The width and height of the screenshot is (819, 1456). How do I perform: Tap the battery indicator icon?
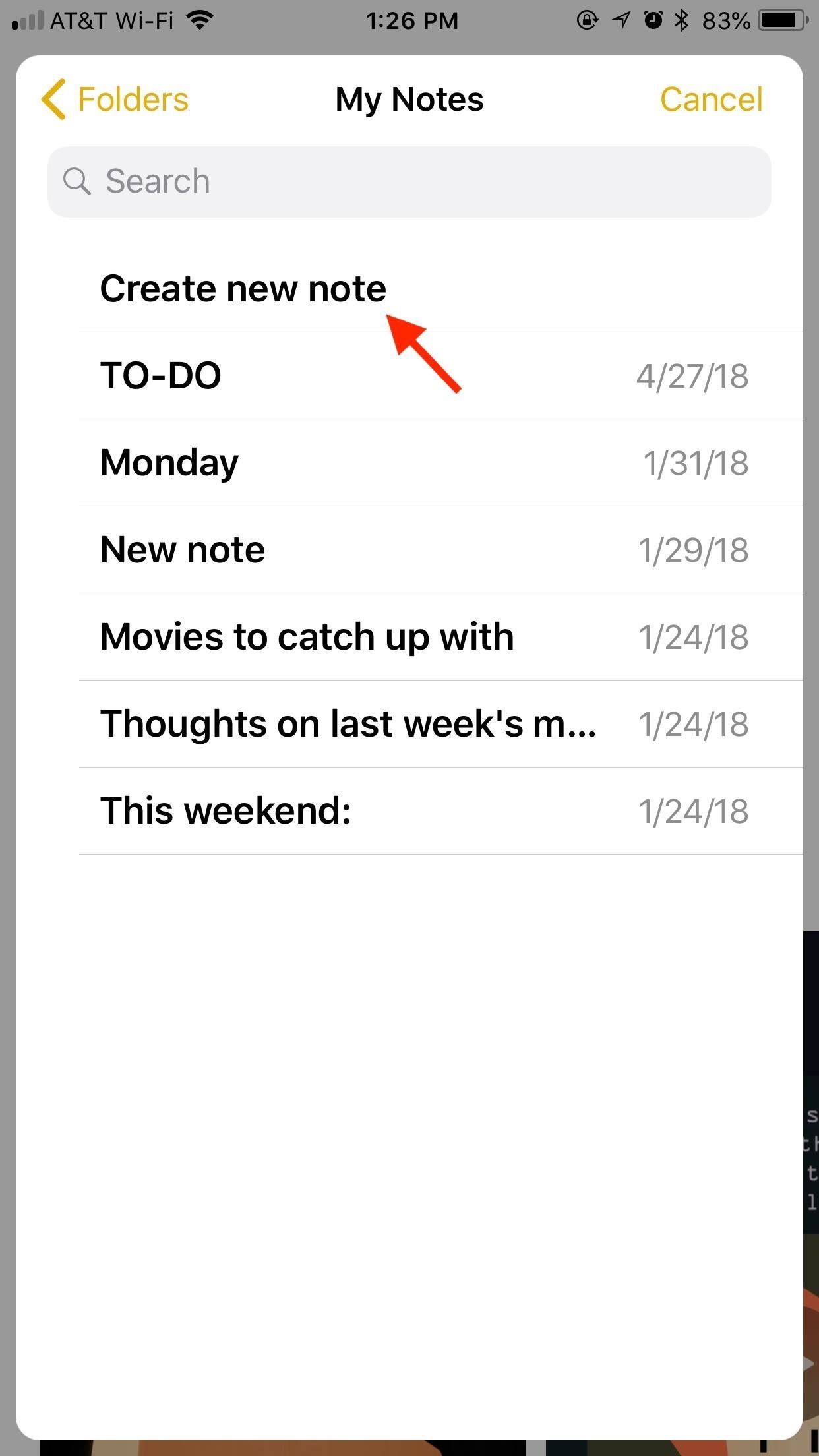click(780, 20)
